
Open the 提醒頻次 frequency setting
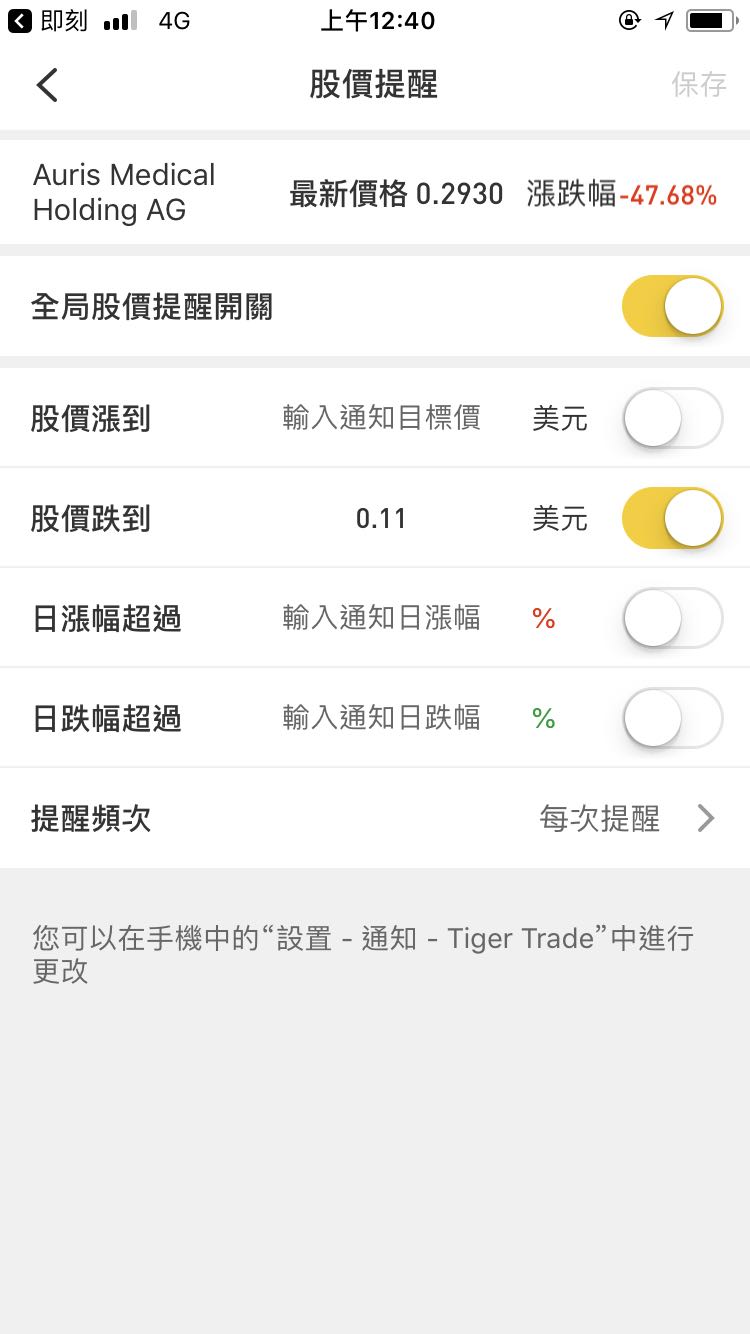tap(375, 819)
